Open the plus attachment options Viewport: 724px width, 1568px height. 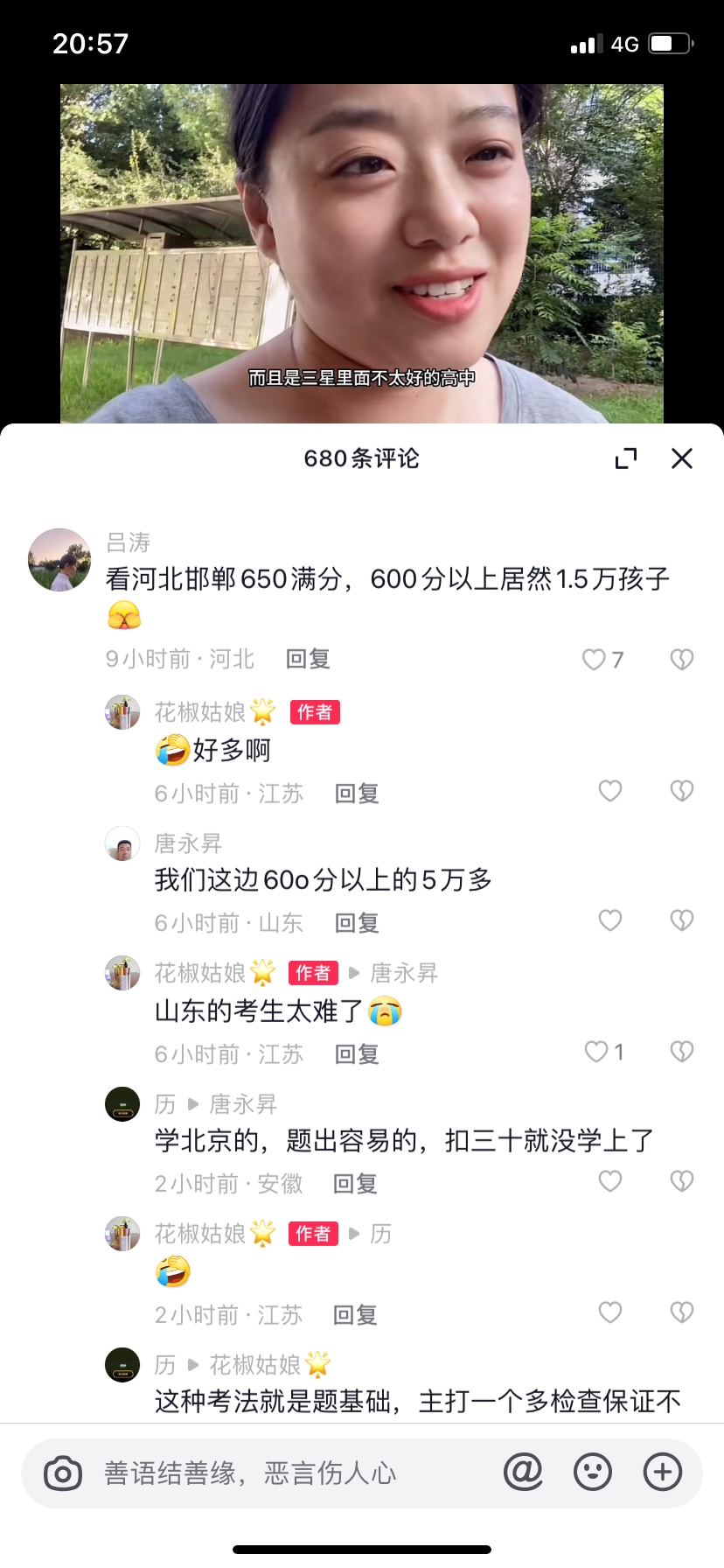coord(663,1473)
